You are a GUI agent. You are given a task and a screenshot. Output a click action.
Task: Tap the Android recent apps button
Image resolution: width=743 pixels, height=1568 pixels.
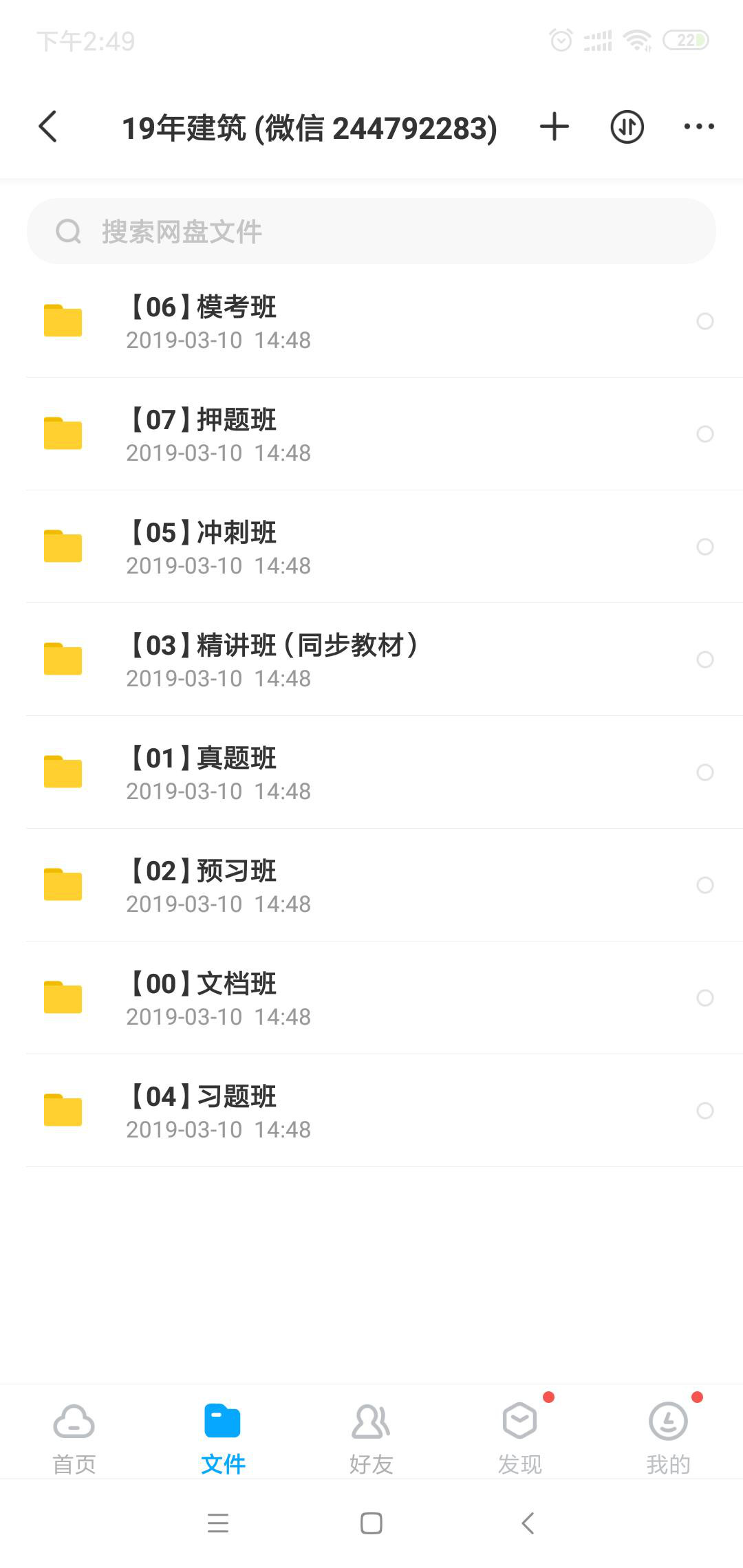[x=218, y=1524]
